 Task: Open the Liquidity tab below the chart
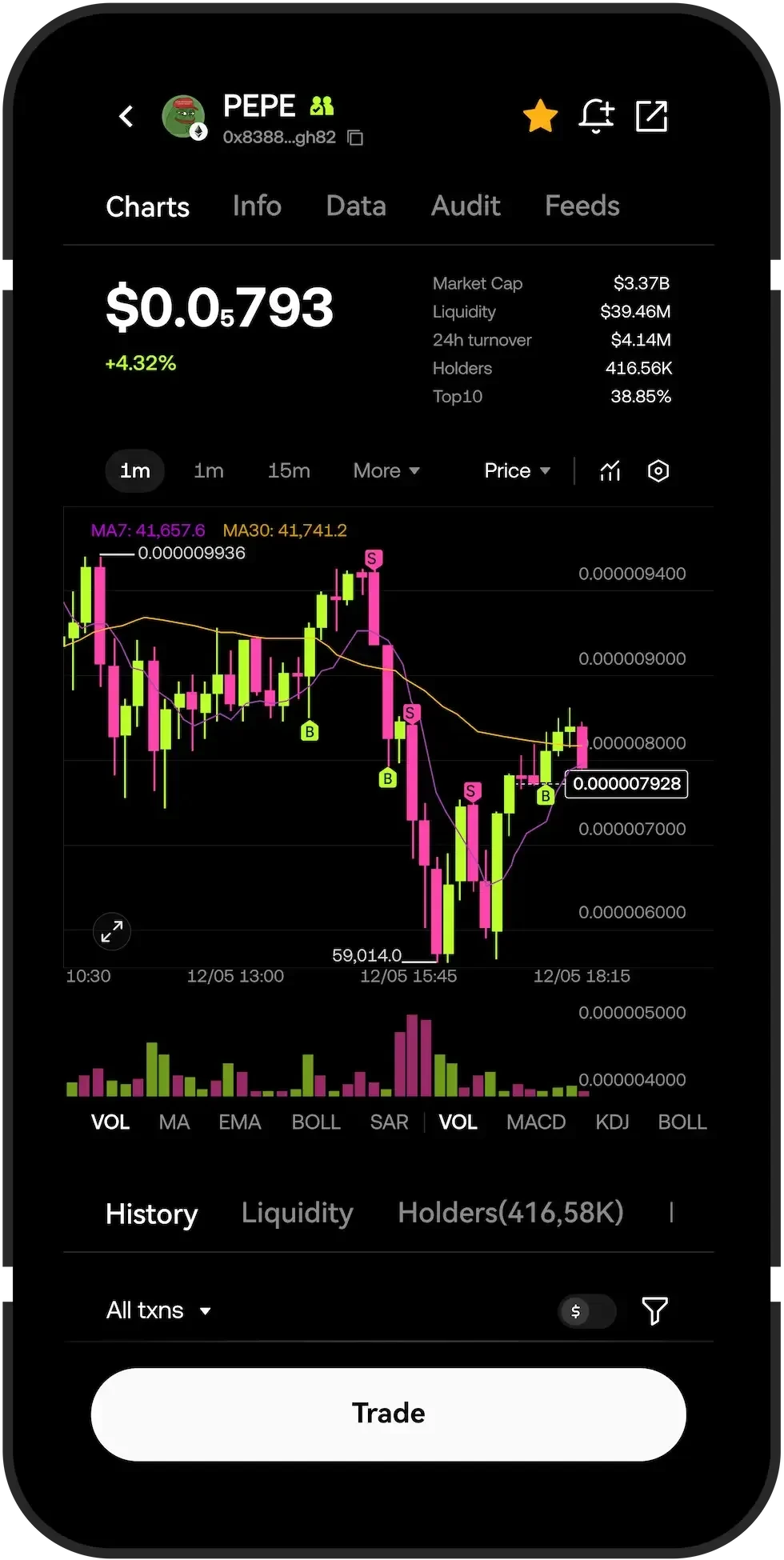tap(297, 1213)
